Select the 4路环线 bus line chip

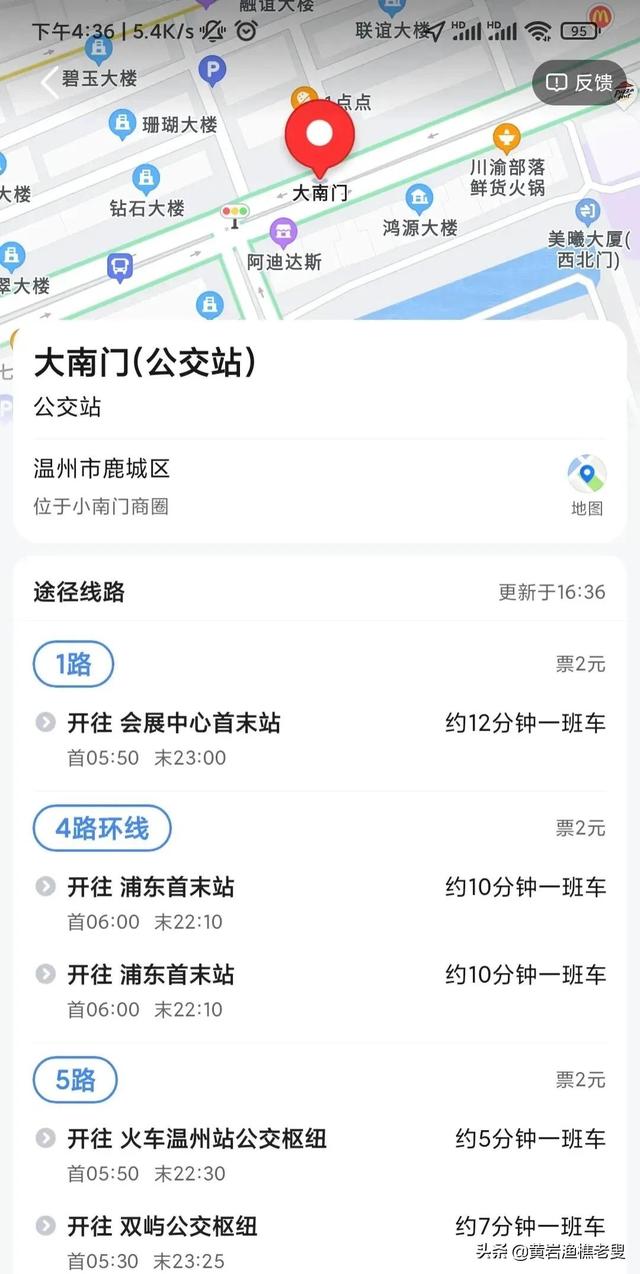coord(102,829)
